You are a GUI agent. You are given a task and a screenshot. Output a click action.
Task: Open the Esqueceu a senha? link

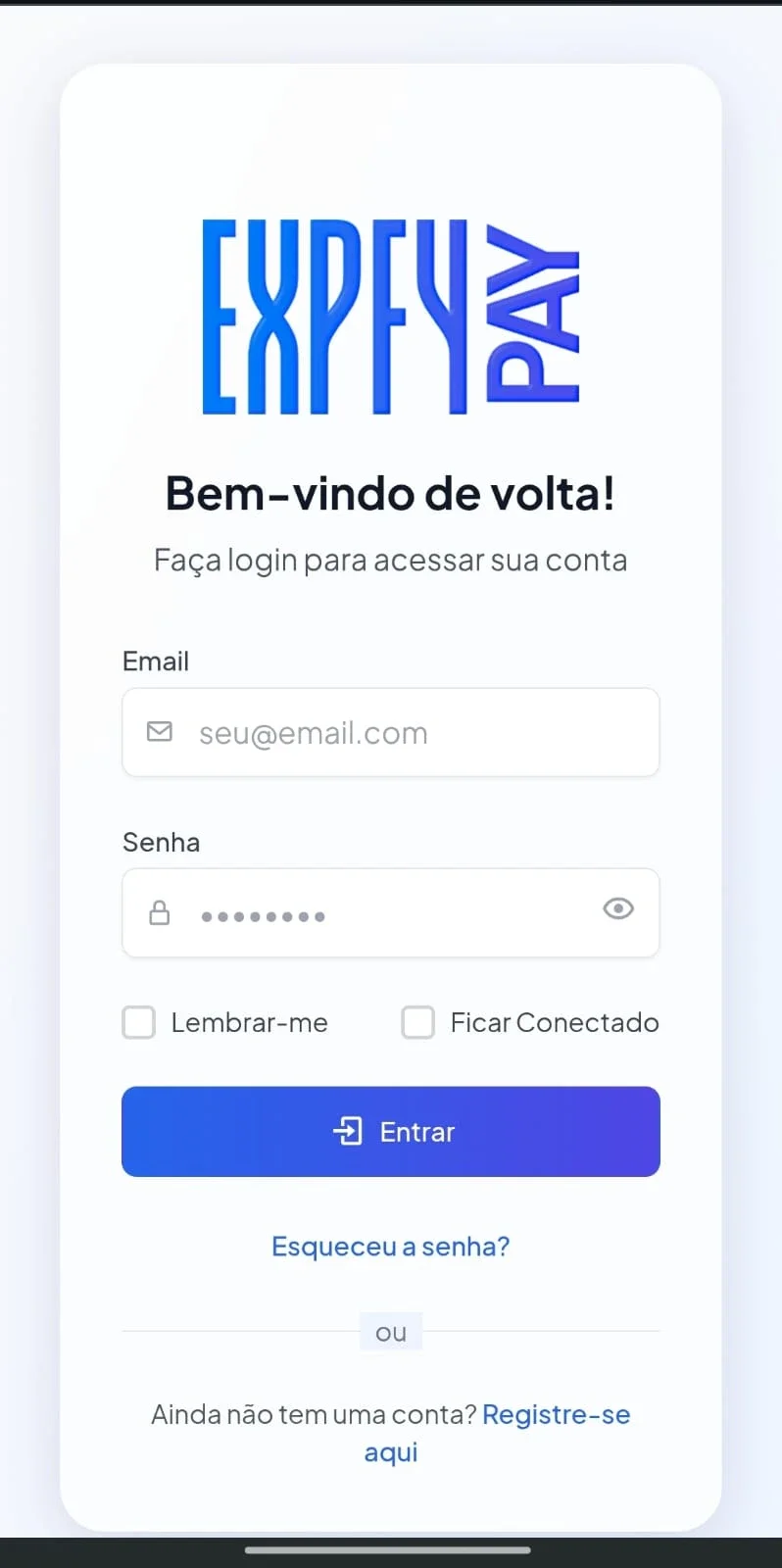tap(390, 1247)
